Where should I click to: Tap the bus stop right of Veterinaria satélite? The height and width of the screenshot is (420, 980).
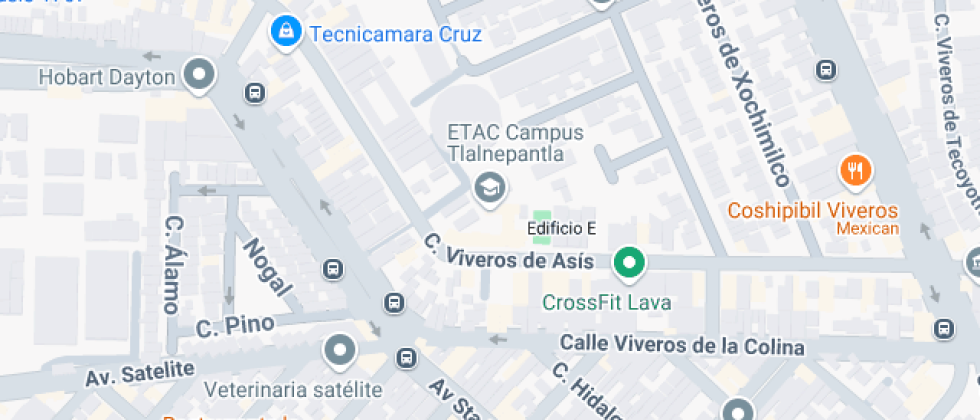click(406, 359)
